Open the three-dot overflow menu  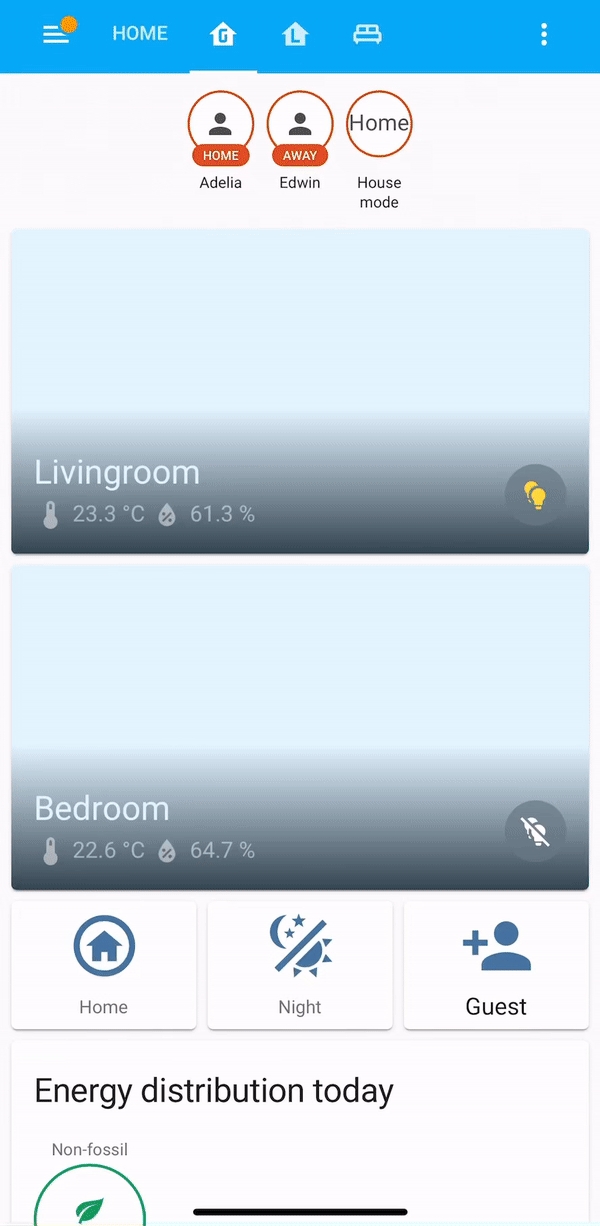pyautogui.click(x=544, y=35)
